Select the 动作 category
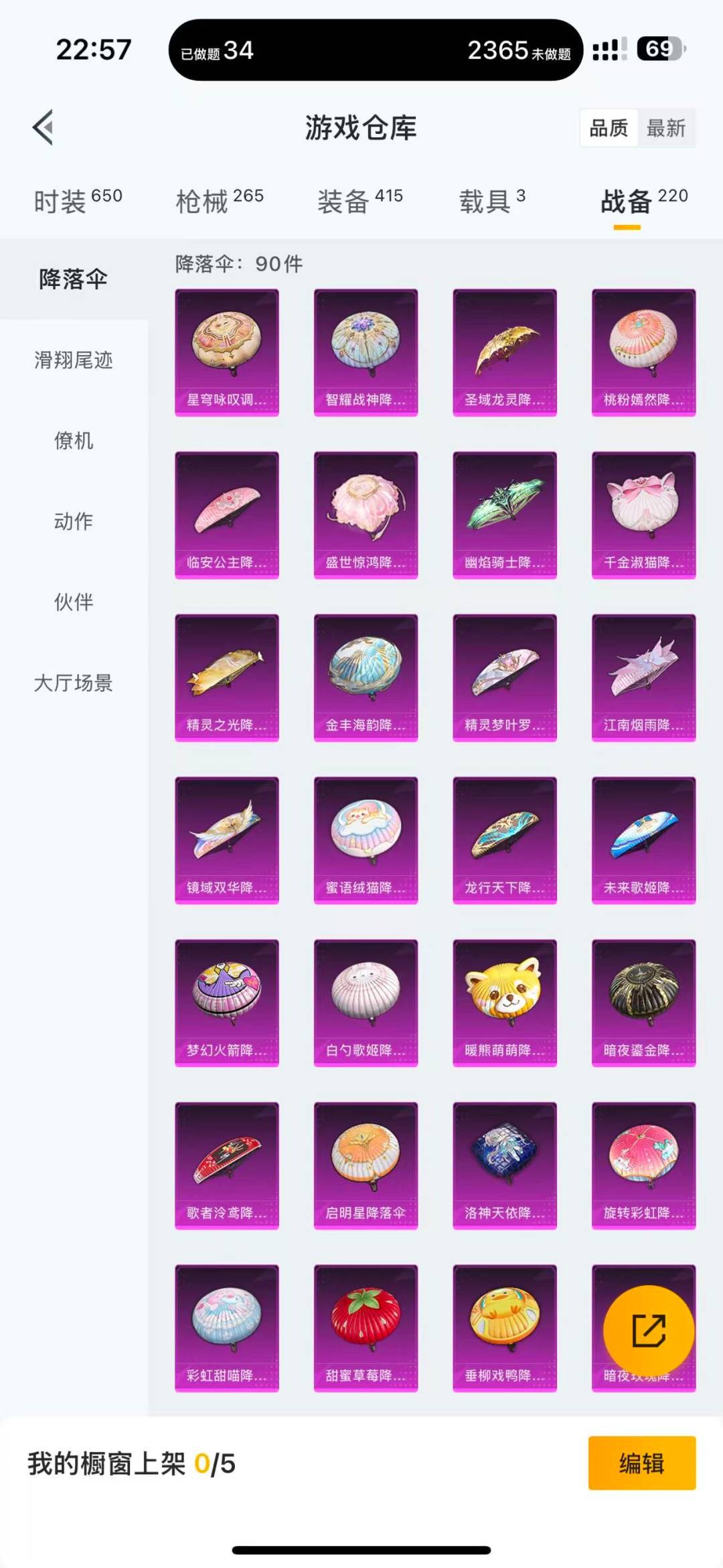 point(74,521)
